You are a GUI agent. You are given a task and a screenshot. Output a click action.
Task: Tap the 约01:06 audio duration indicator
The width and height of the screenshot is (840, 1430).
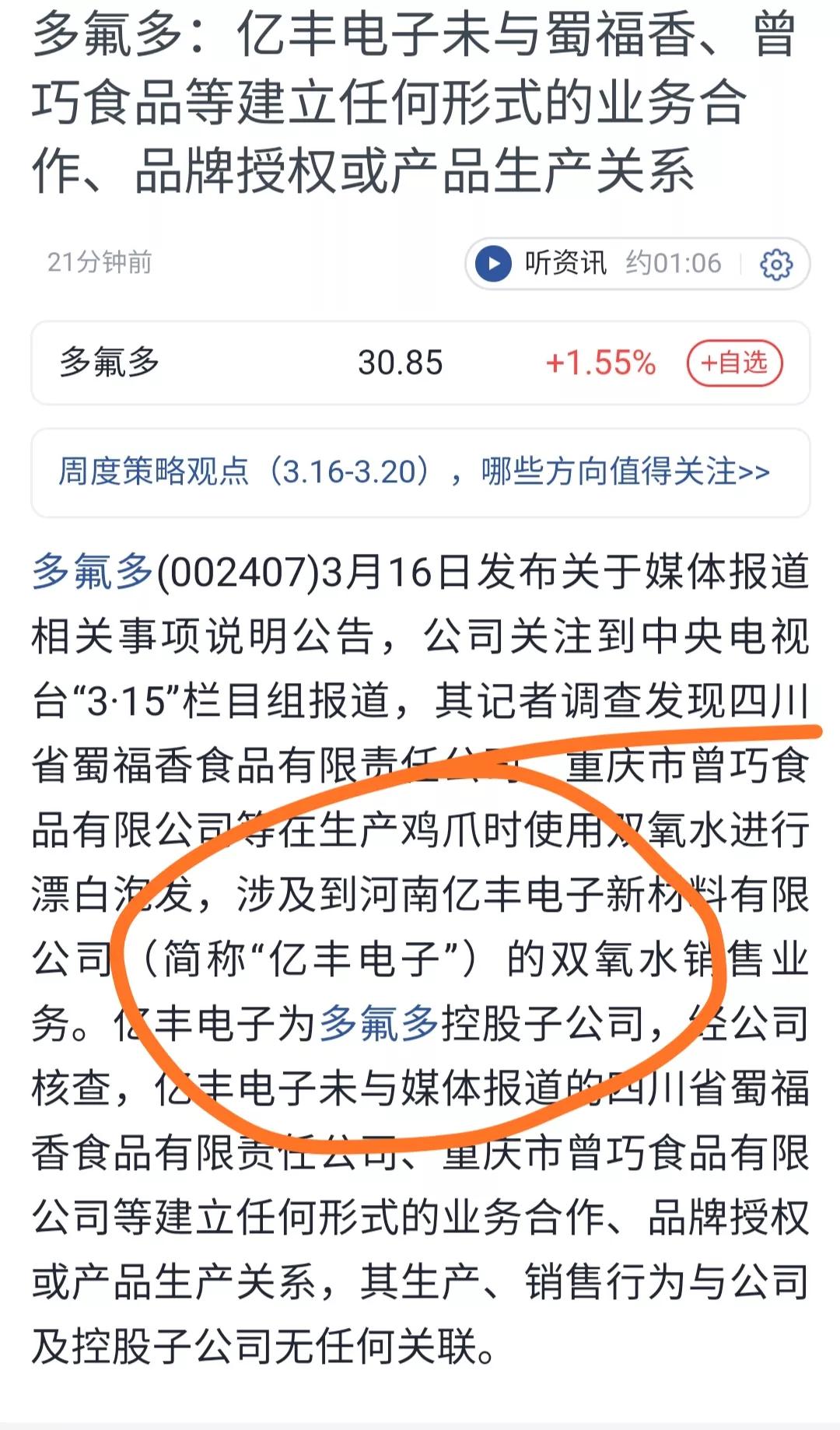674,263
